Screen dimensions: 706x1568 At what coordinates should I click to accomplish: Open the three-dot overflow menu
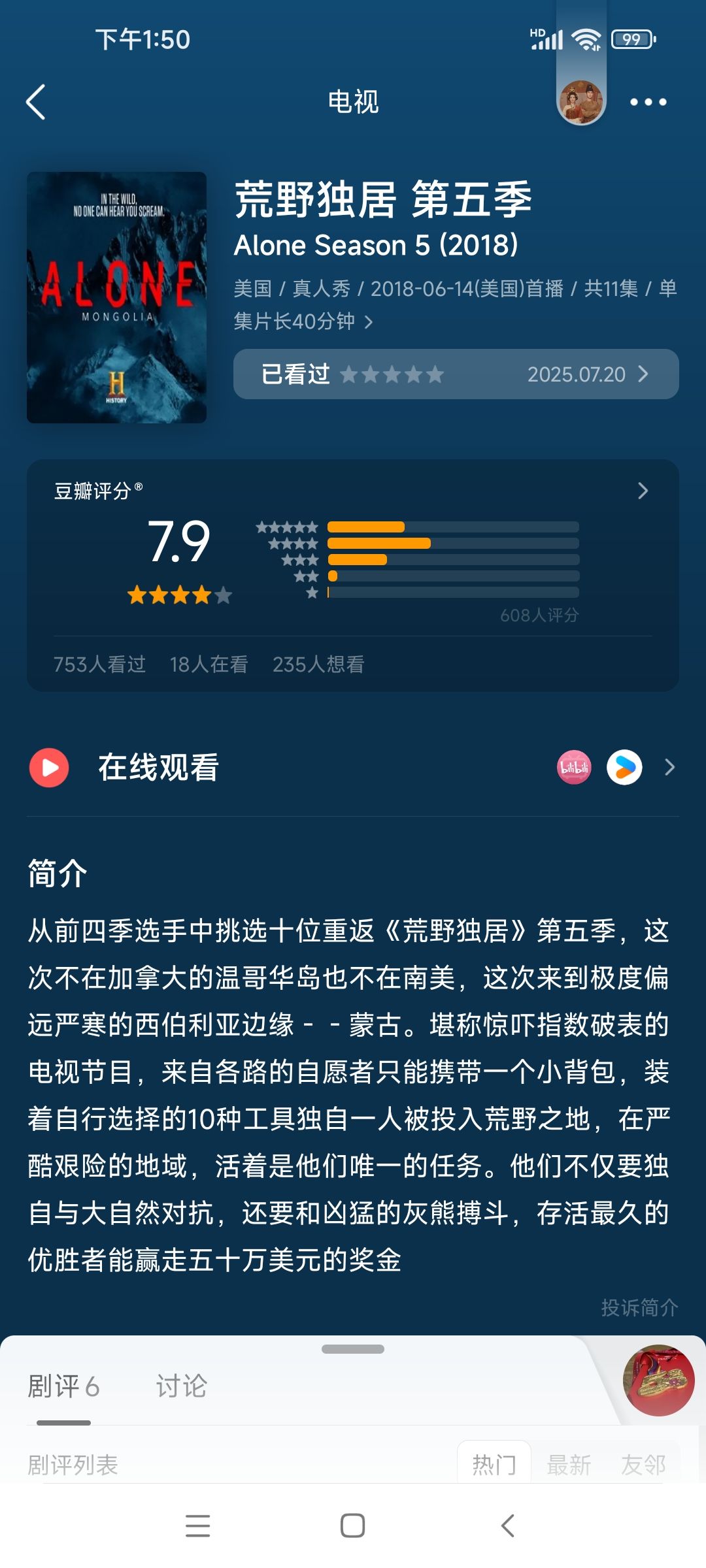tap(648, 102)
